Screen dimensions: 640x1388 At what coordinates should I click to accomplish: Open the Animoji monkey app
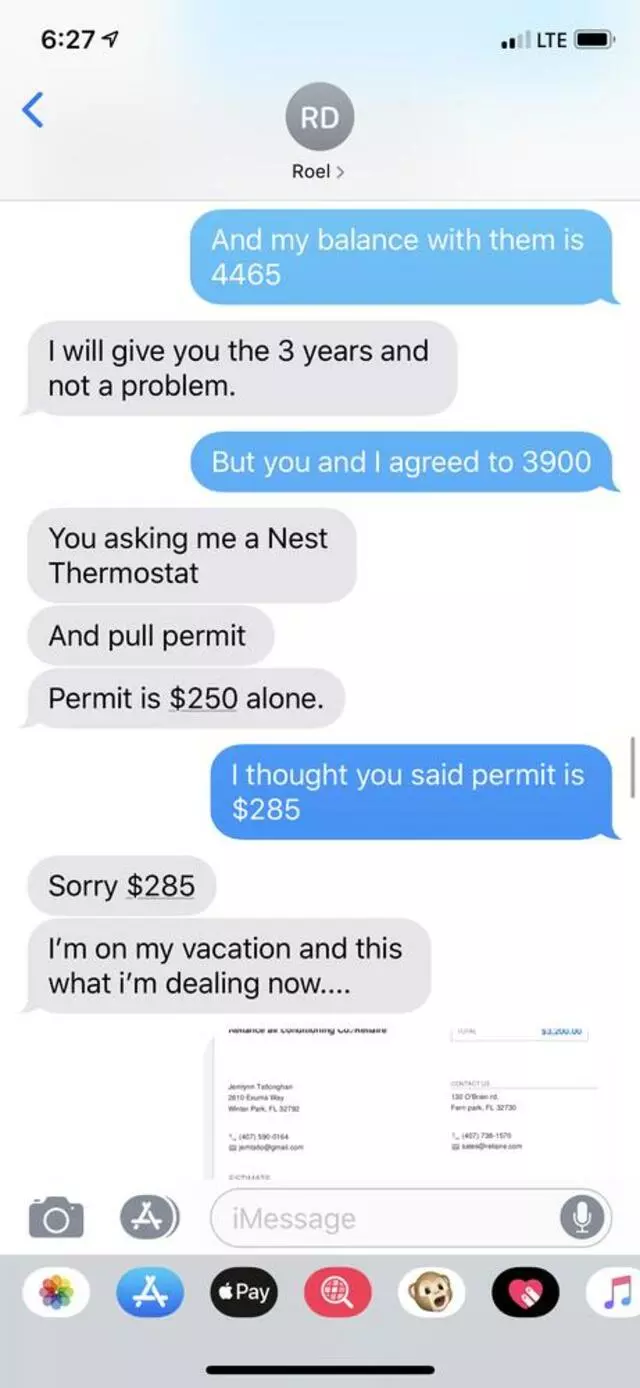click(430, 1292)
